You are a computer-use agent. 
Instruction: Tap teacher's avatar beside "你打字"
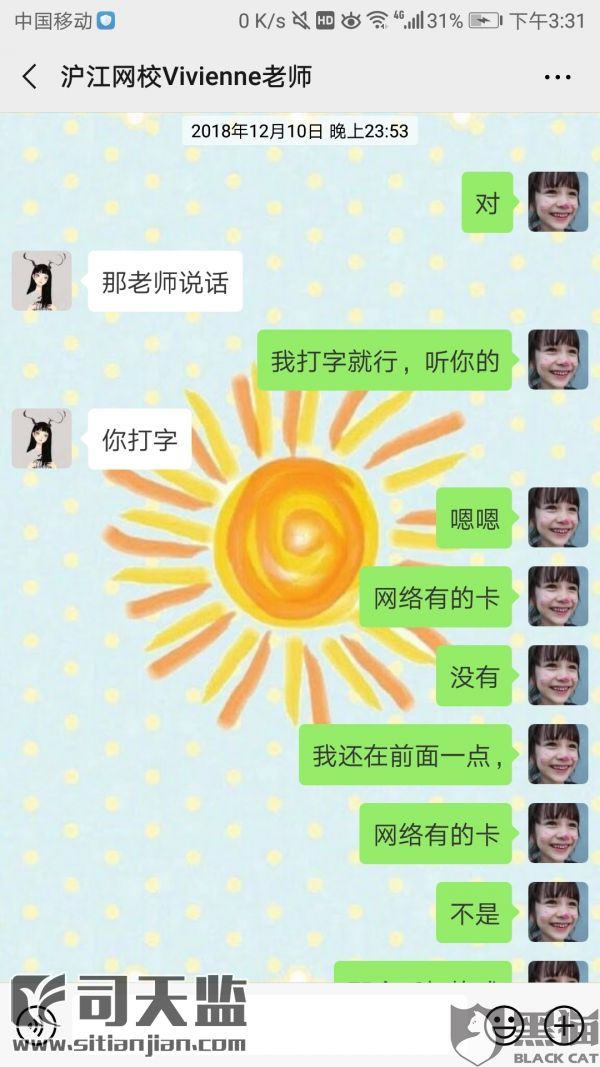coord(41,438)
